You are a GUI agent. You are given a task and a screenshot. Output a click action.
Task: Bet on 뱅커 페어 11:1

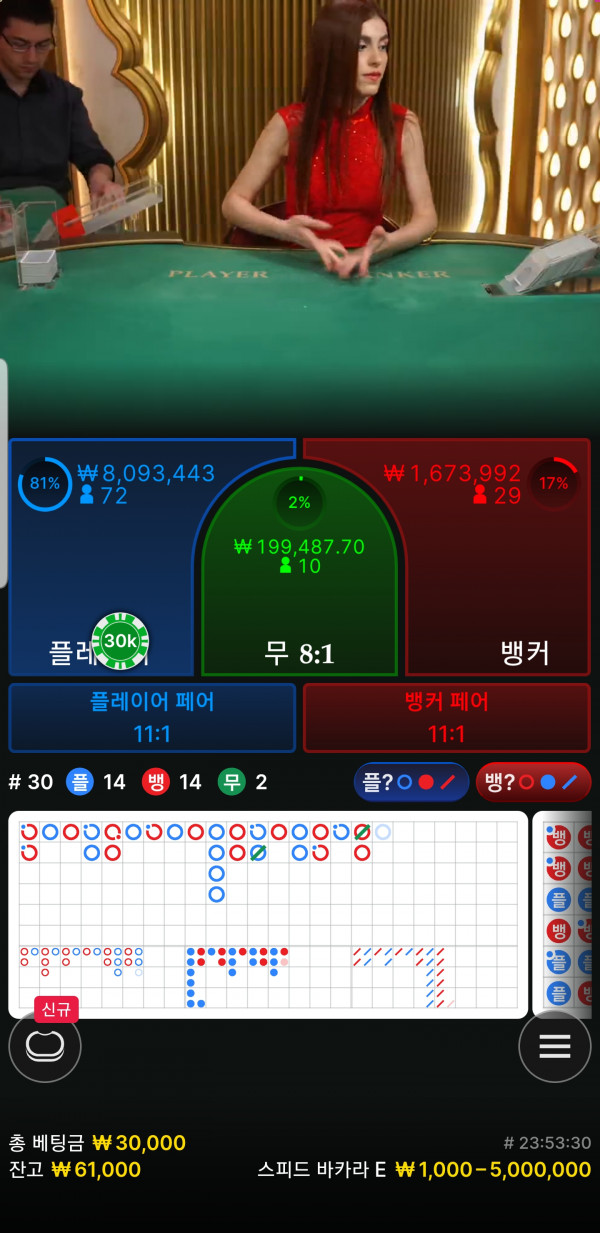tap(446, 718)
